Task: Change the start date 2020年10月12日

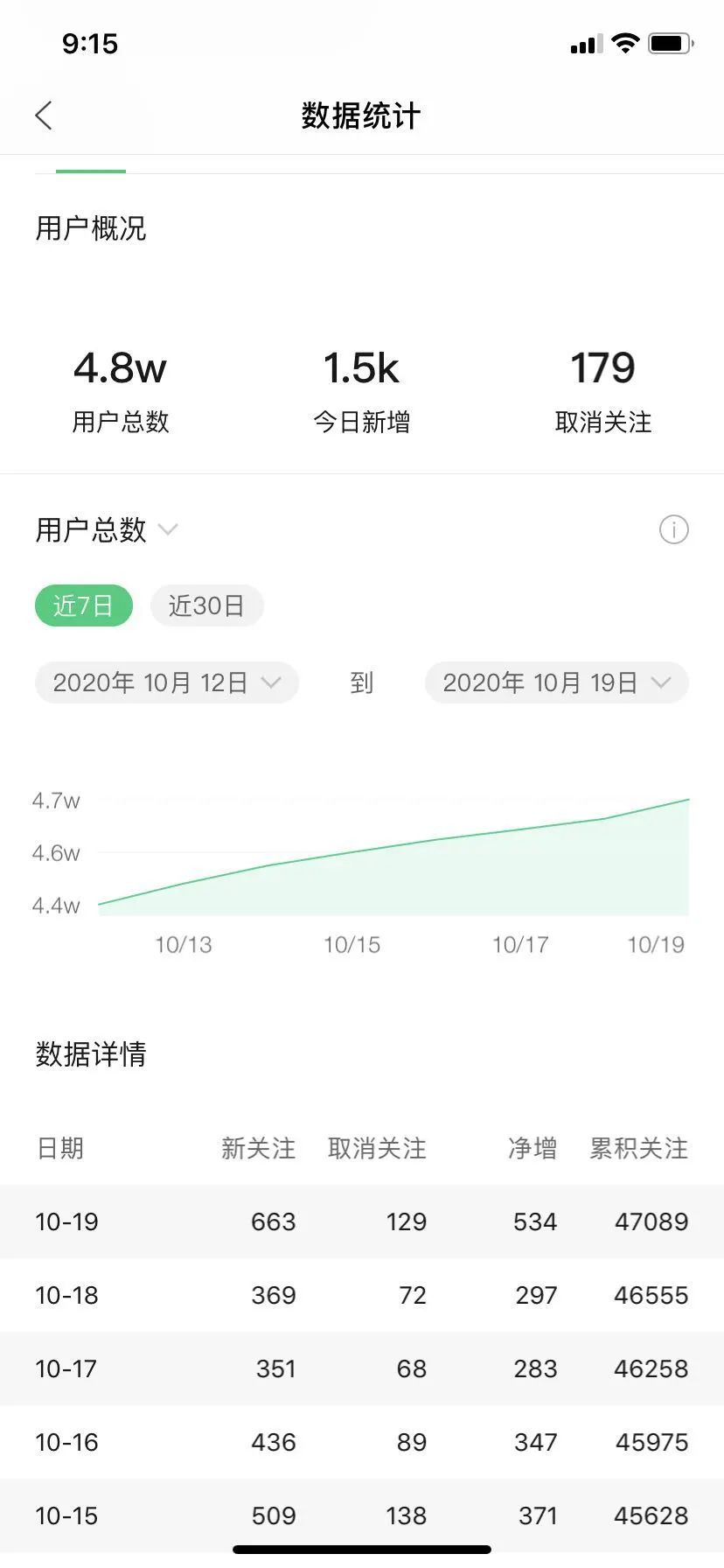Action: (x=166, y=682)
